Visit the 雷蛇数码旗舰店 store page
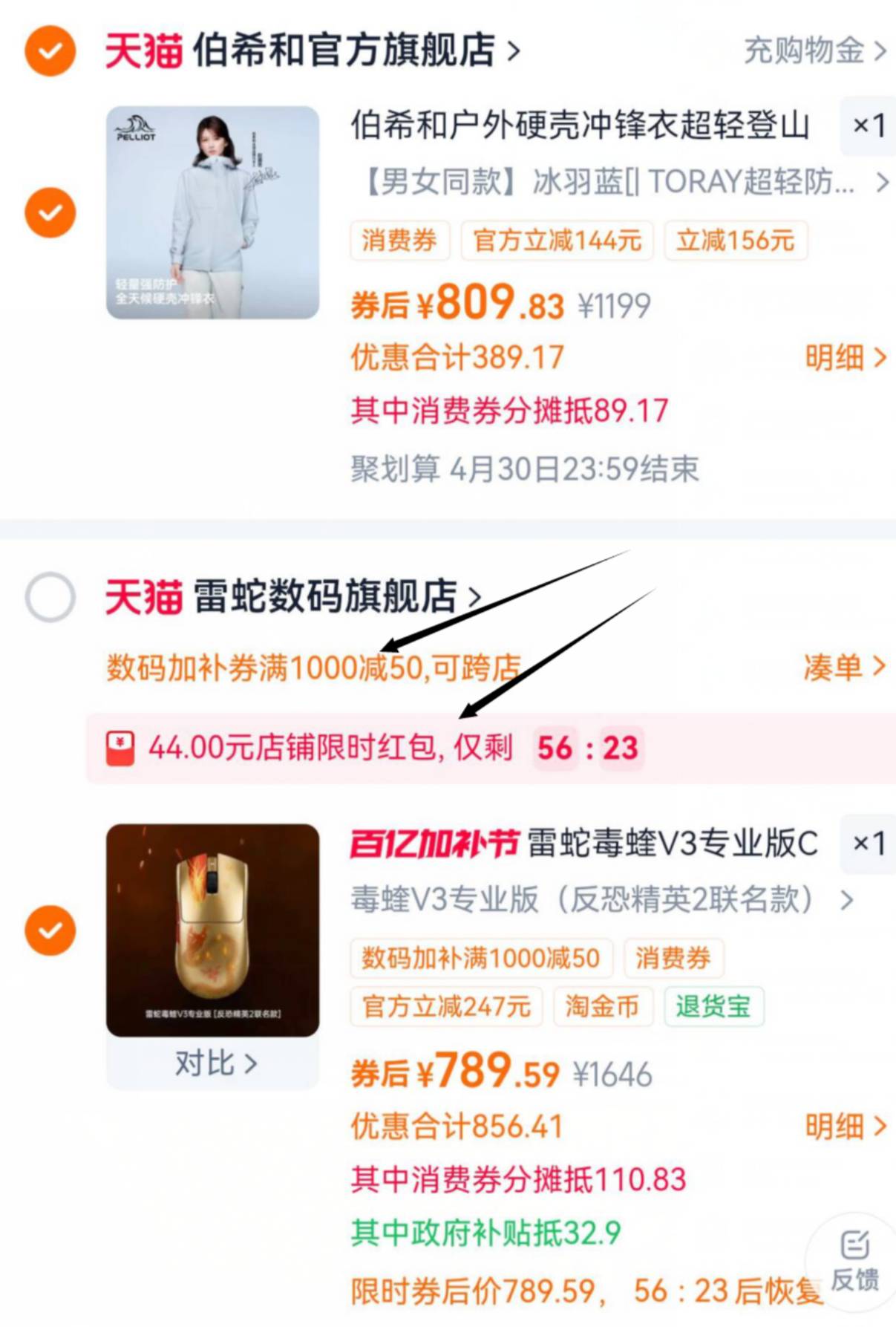This screenshot has height=1327, width=896. (327, 597)
